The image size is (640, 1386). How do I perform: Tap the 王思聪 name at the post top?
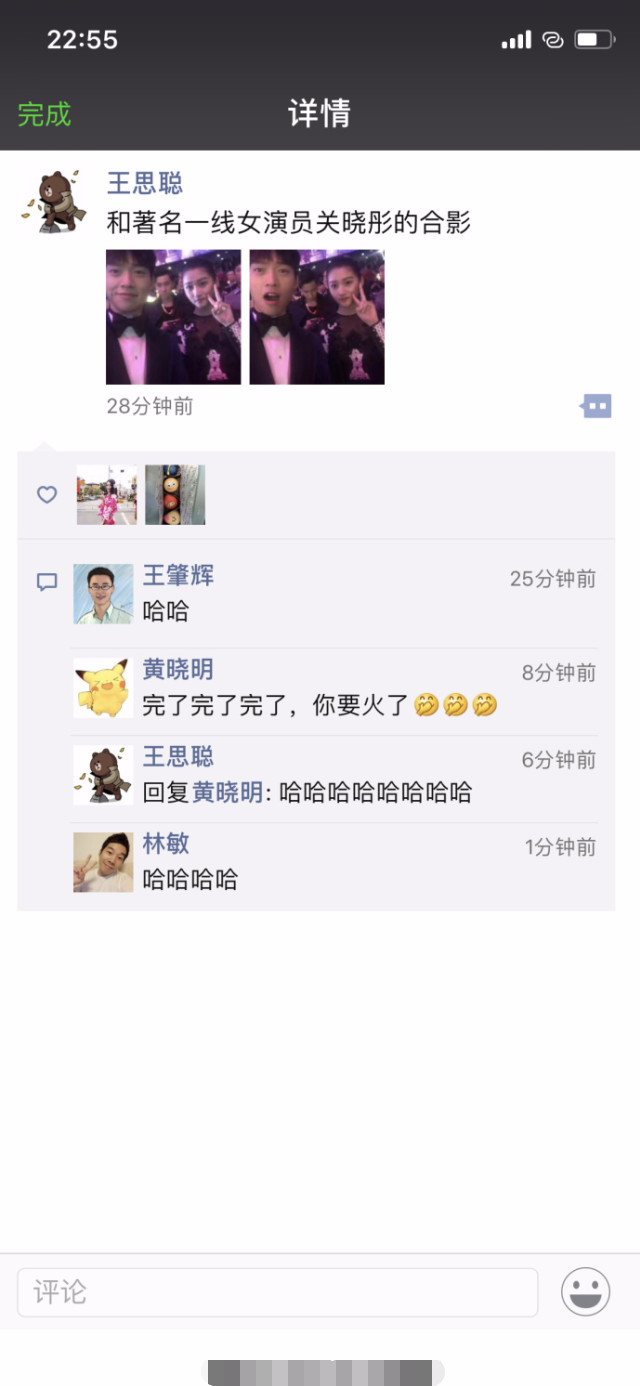[145, 184]
